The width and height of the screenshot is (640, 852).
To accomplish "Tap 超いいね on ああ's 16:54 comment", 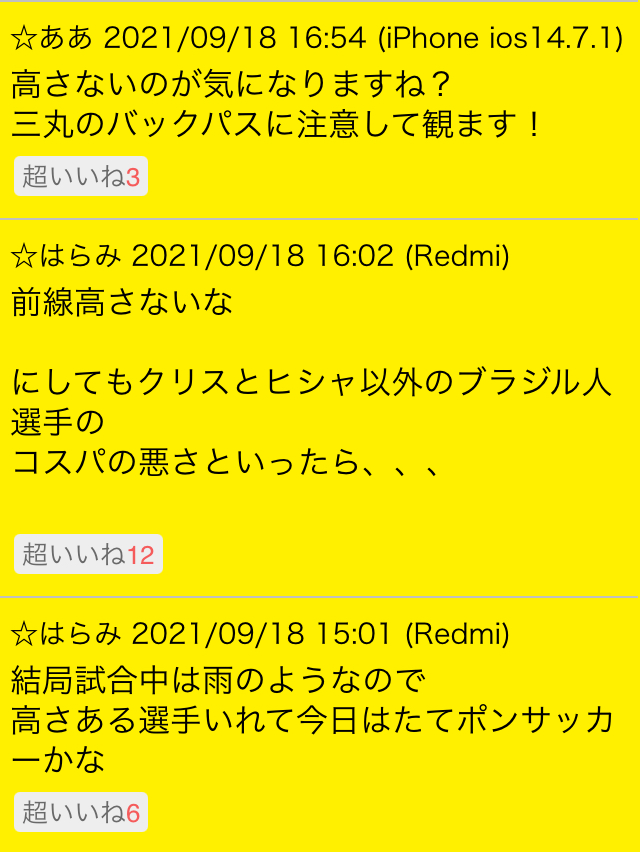I will tap(80, 177).
